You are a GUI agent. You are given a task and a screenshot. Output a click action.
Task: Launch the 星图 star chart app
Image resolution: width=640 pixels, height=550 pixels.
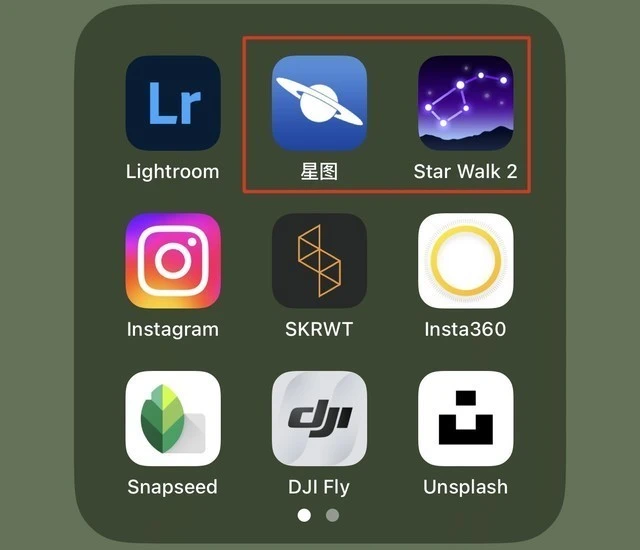[x=319, y=103]
